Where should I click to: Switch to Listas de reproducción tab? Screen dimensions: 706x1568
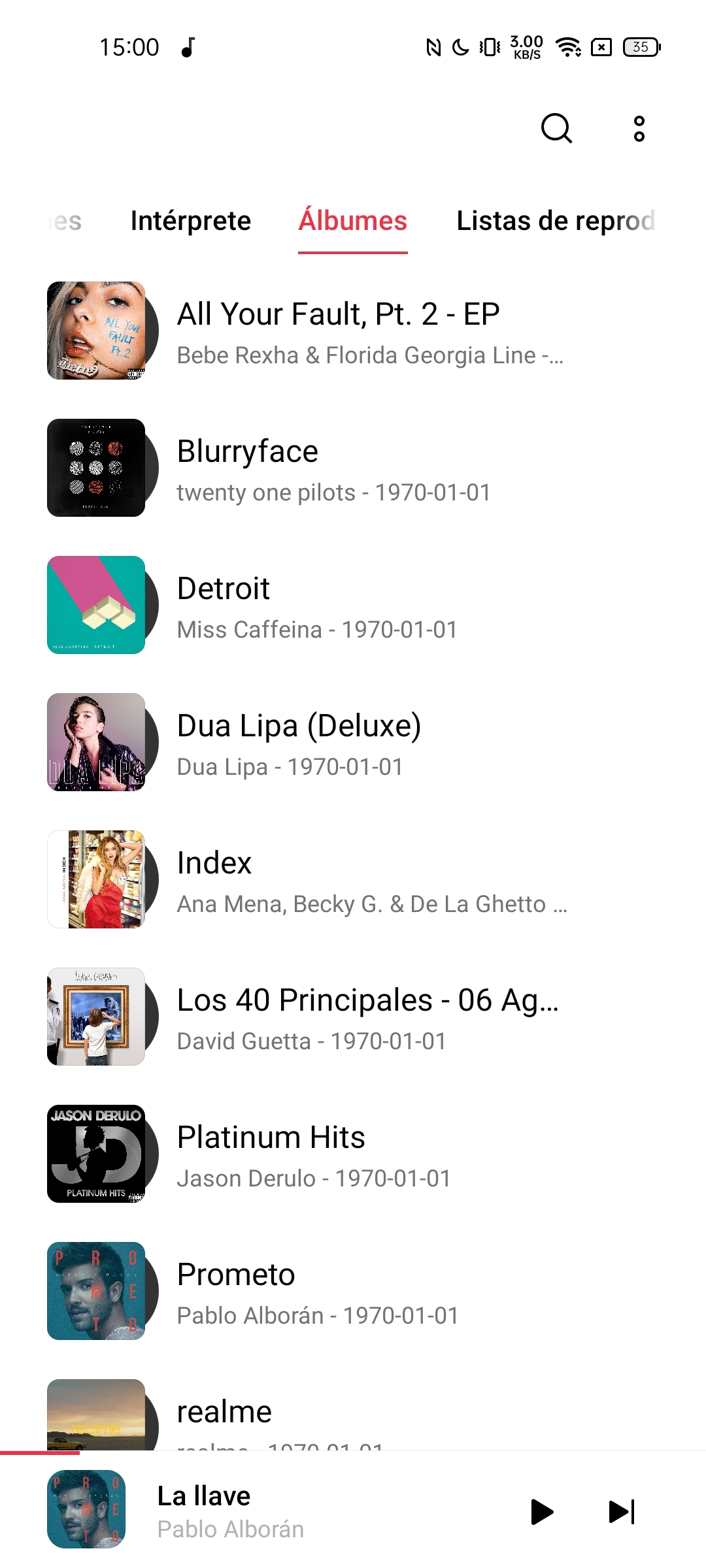coord(556,221)
